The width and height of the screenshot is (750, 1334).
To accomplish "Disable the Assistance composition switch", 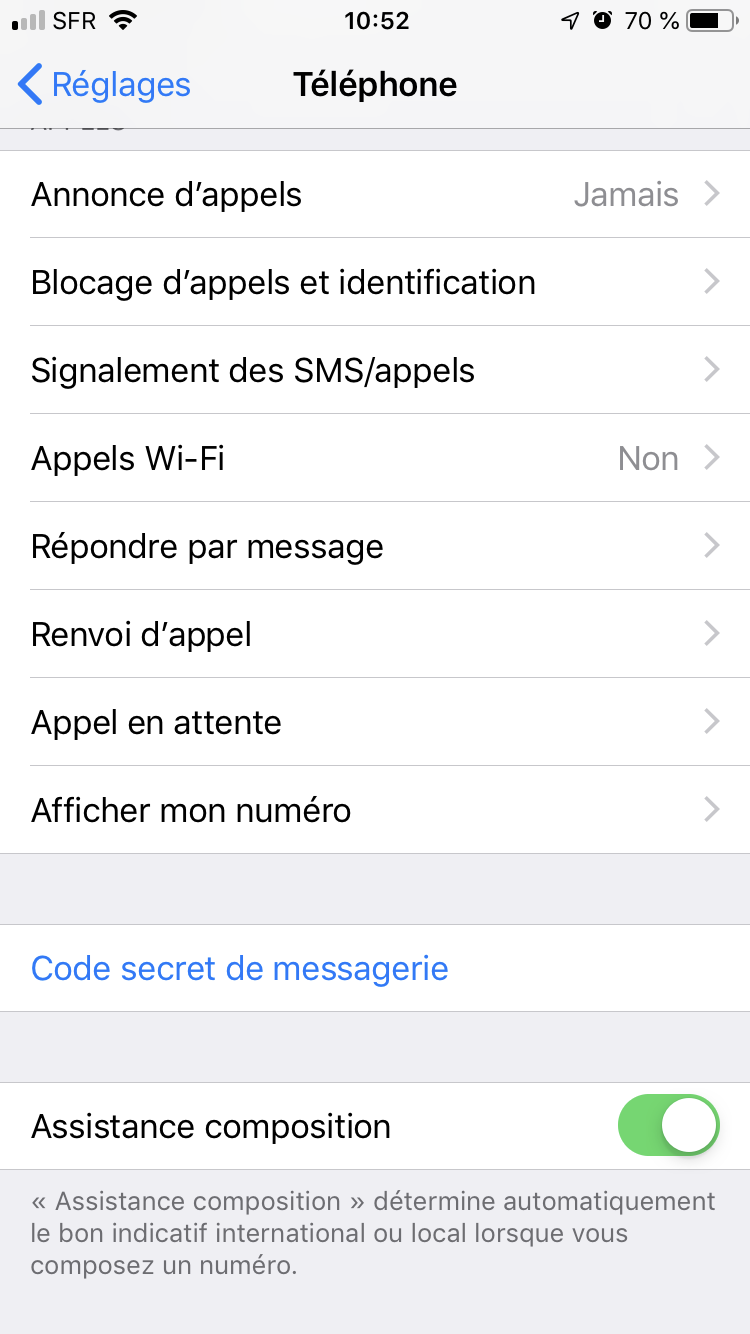I will point(669,1126).
